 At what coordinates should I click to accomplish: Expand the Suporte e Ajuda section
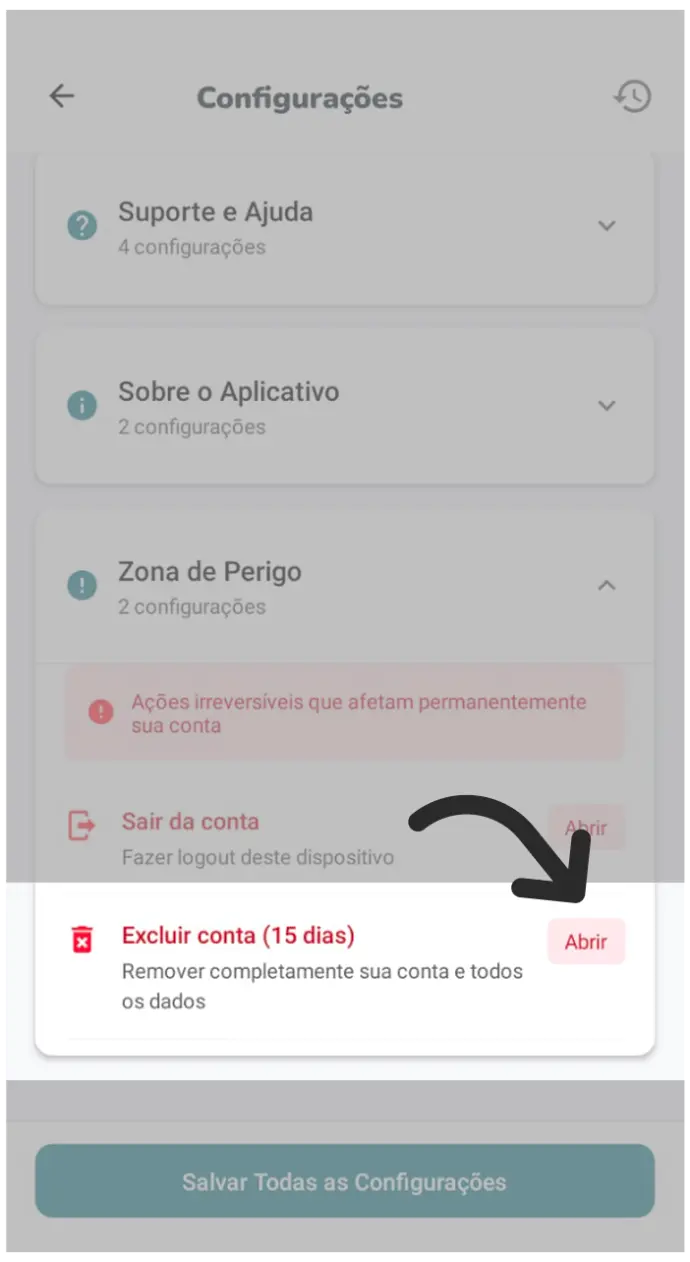[606, 226]
